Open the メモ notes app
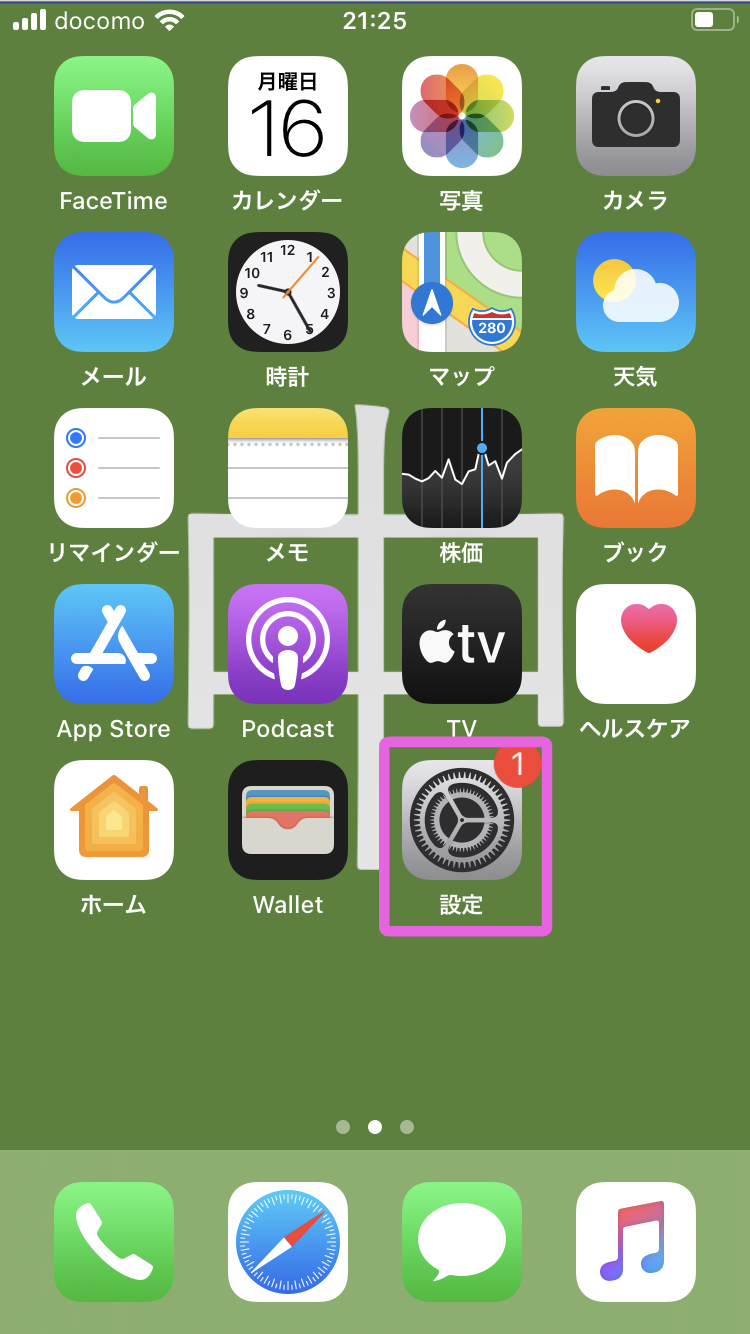Image resolution: width=750 pixels, height=1334 pixels. (287, 468)
